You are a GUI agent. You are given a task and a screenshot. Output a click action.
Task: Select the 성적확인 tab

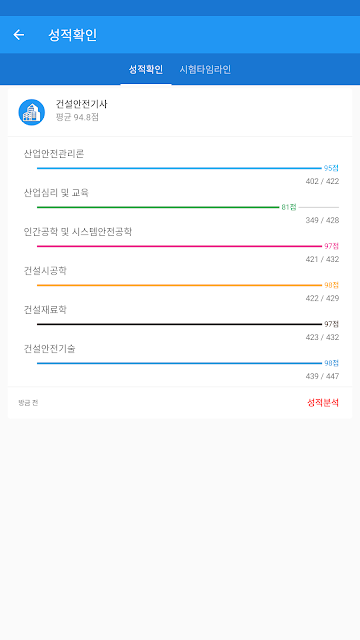146,69
